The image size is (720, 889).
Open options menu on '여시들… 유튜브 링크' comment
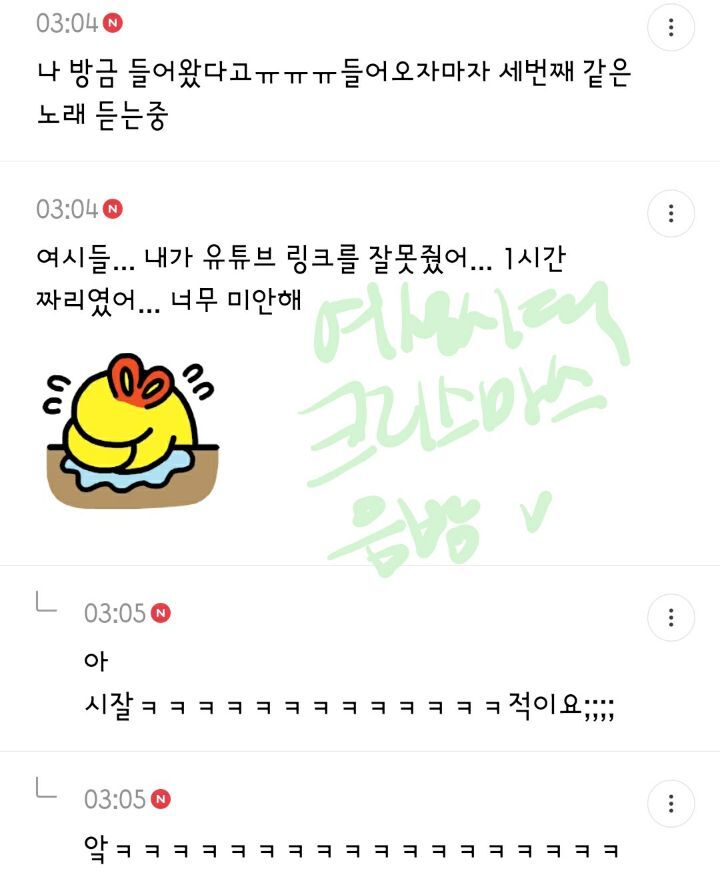pyautogui.click(x=671, y=213)
